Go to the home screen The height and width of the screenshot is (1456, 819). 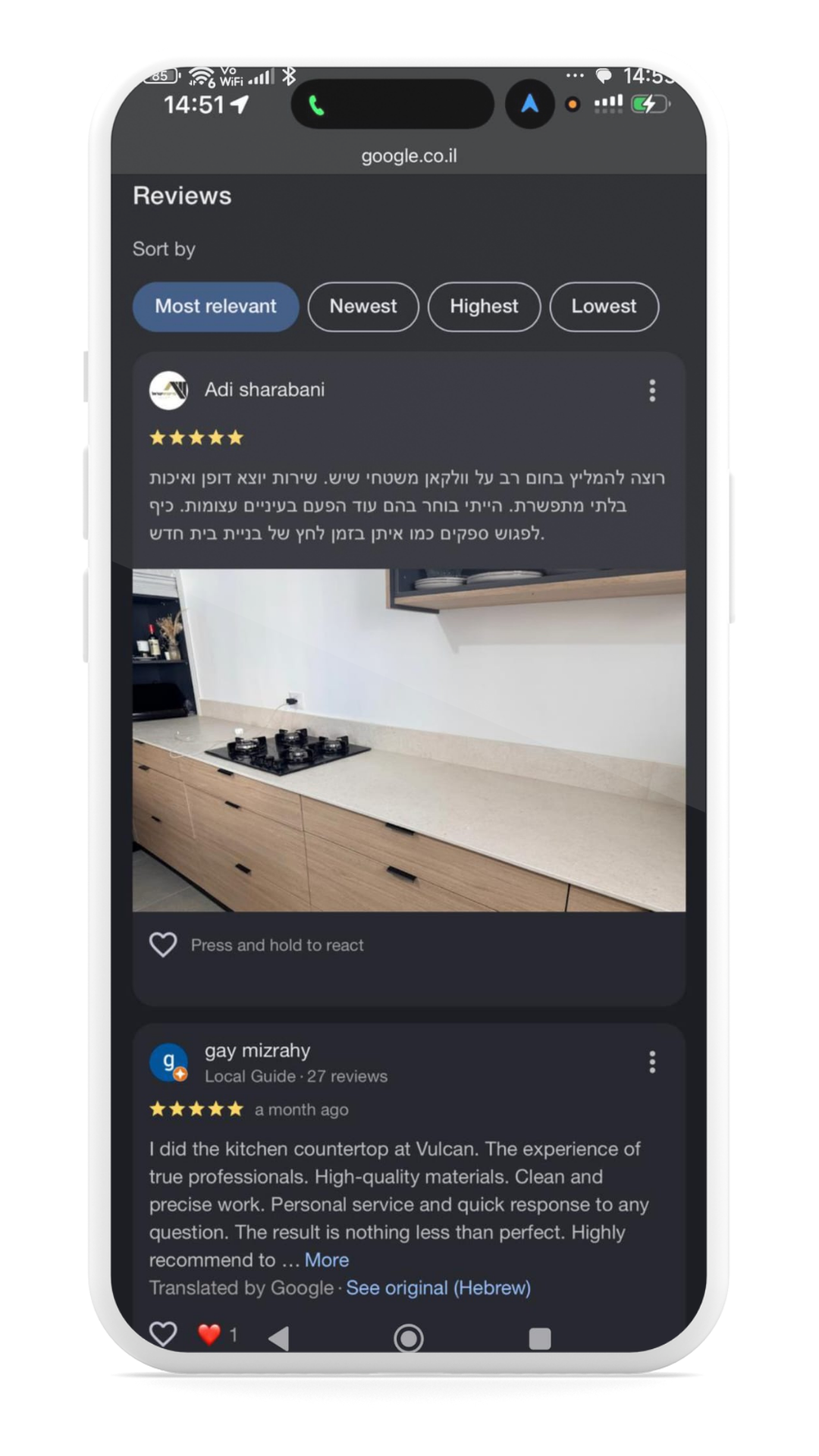pos(409,1338)
